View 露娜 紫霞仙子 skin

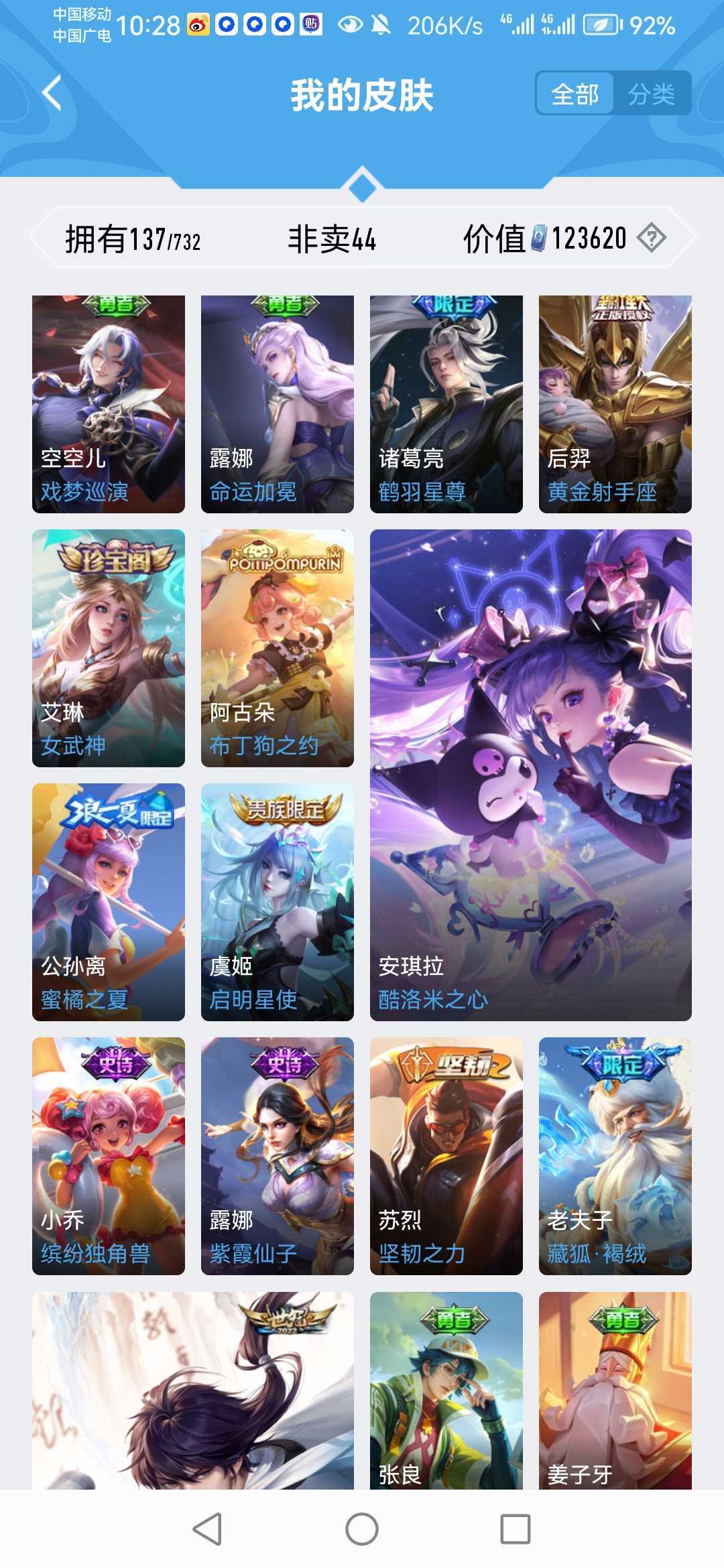[278, 1156]
